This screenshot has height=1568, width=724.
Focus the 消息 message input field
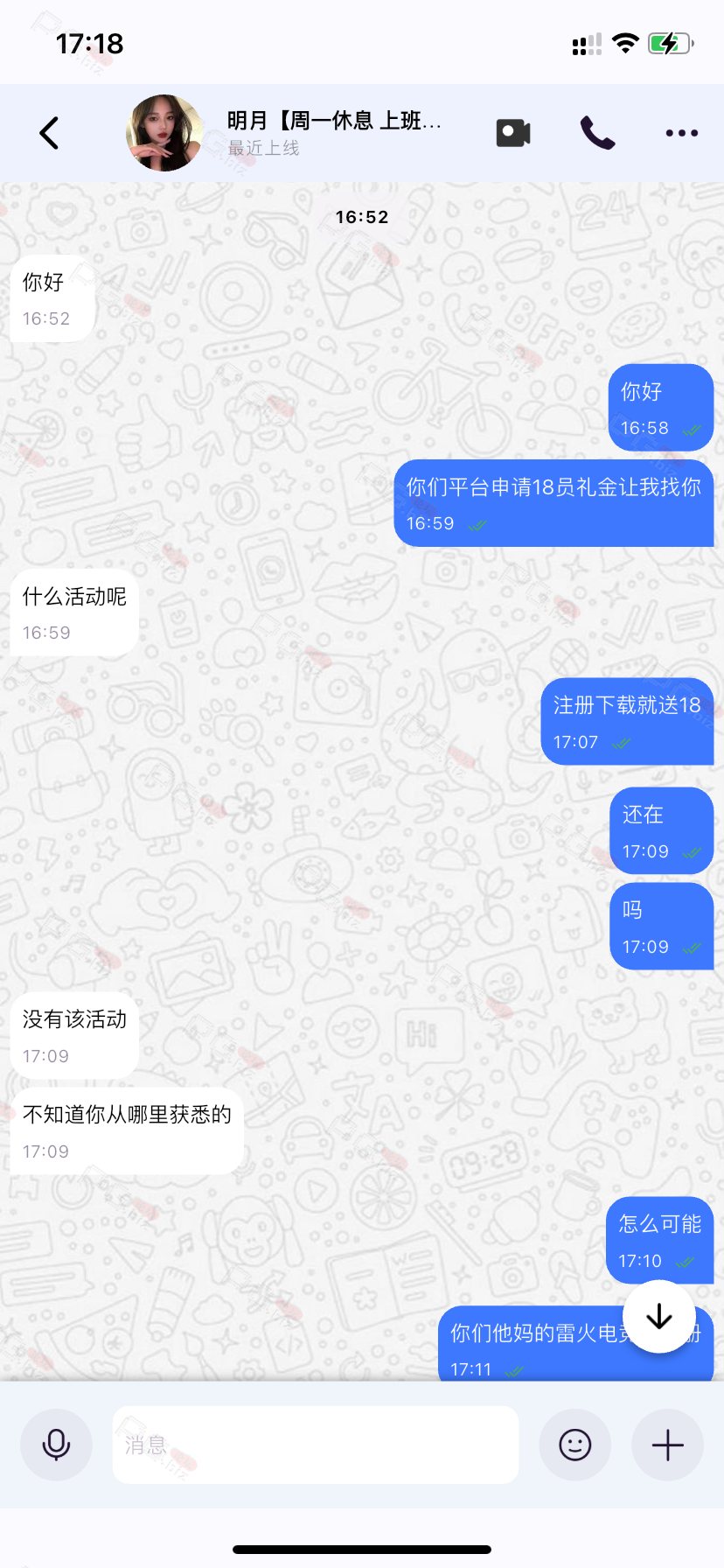coord(315,1445)
